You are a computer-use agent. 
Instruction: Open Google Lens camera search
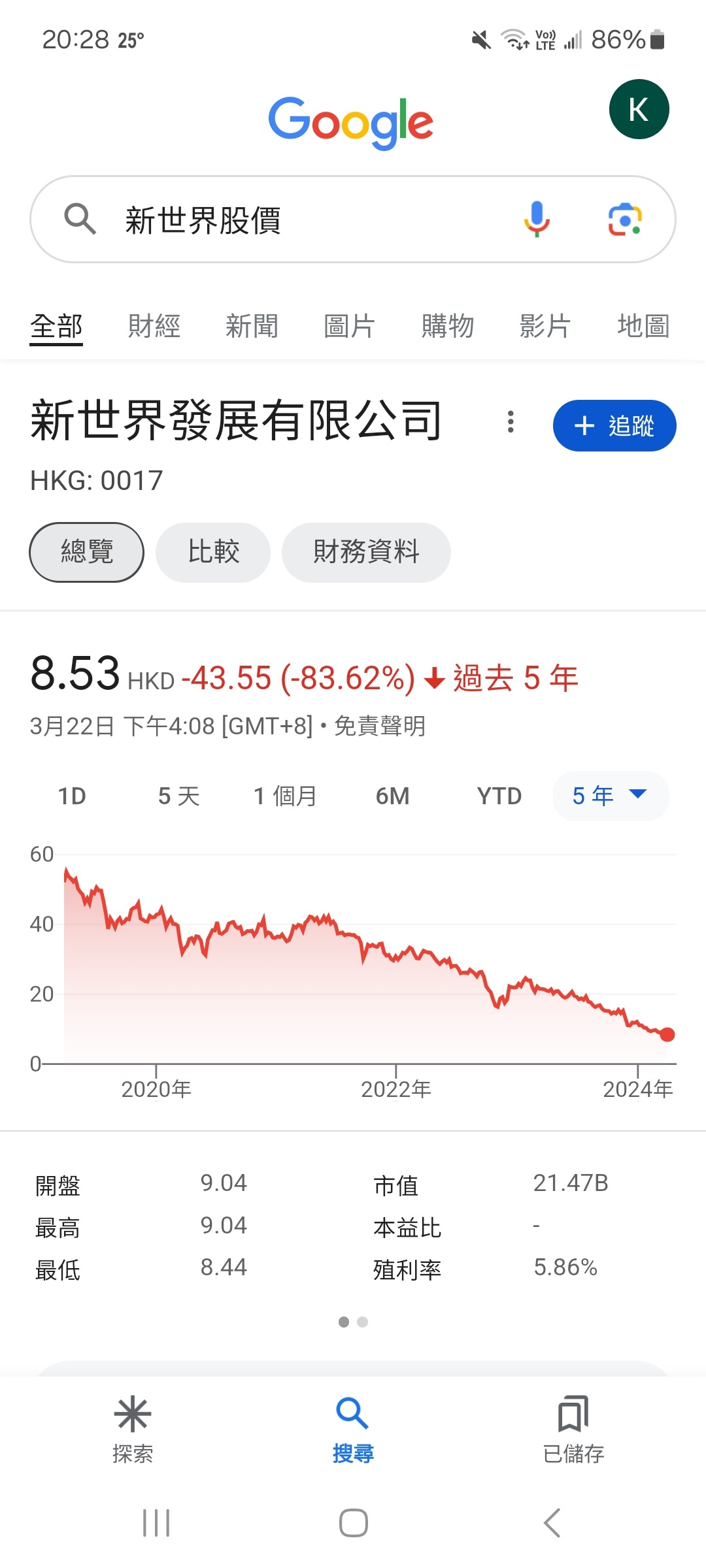[x=625, y=220]
